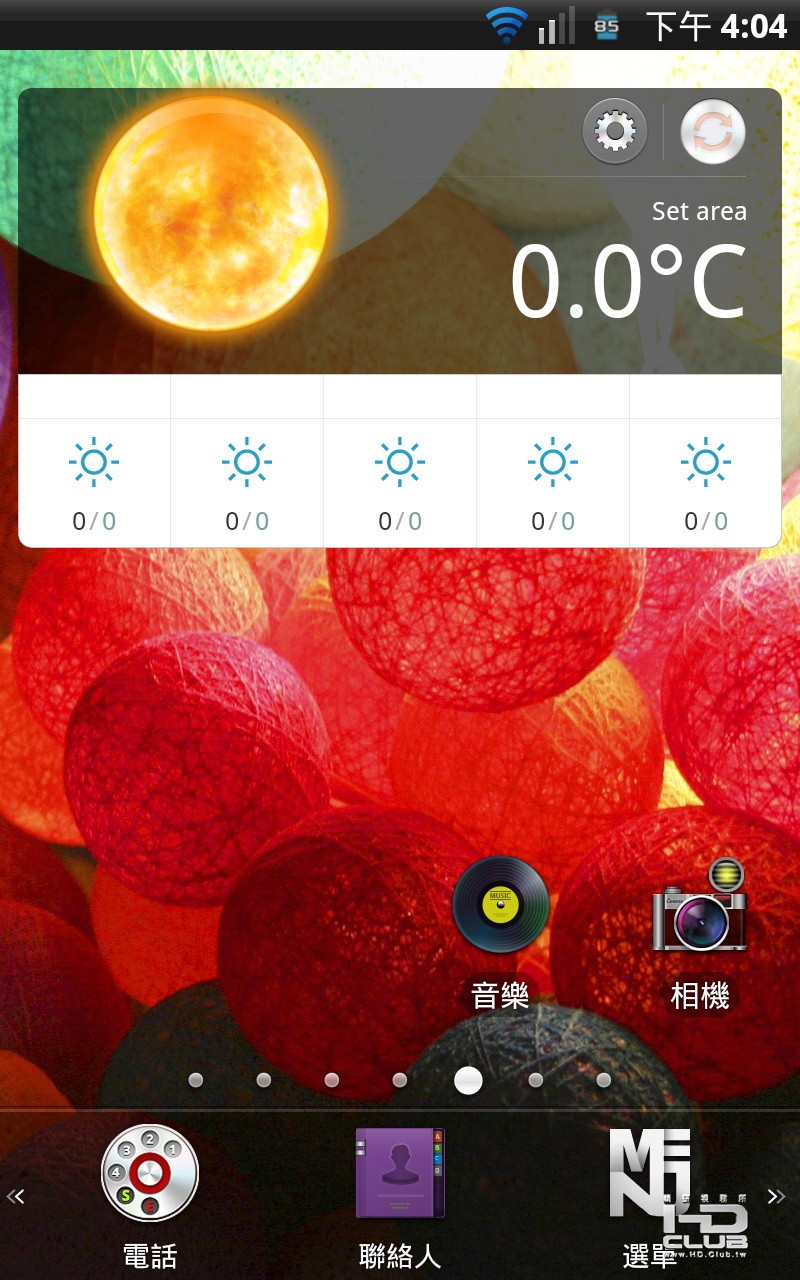The width and height of the screenshot is (800, 1280).
Task: Tap Set area to choose location
Action: coord(699,212)
